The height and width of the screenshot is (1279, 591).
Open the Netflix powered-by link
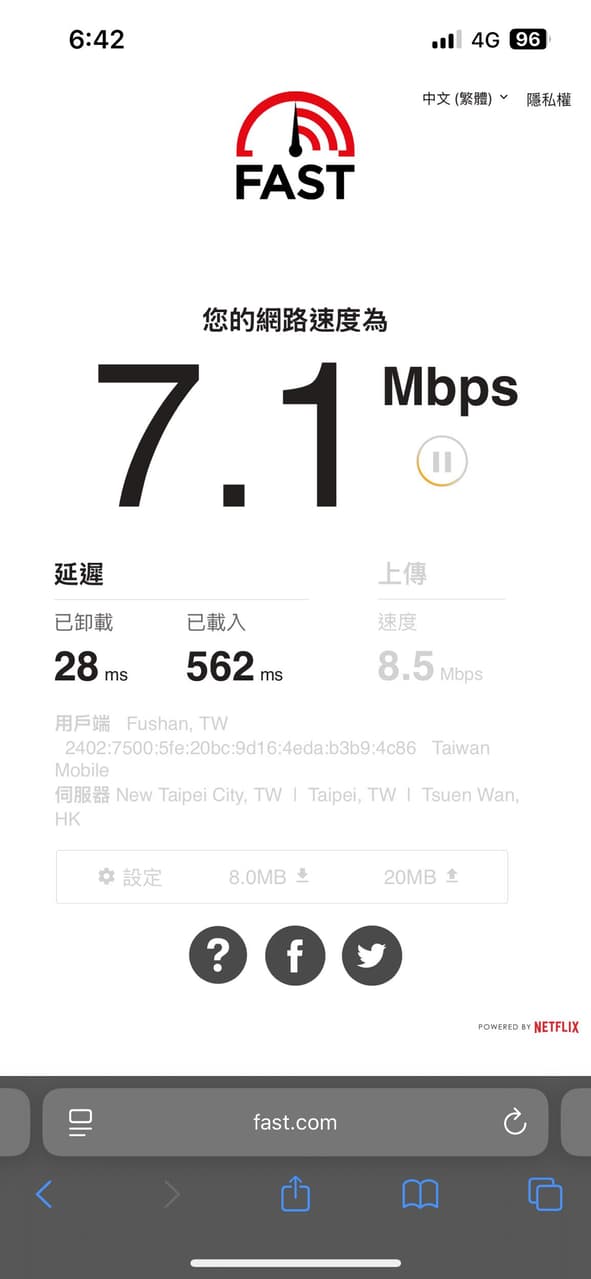pyautogui.click(x=528, y=1027)
